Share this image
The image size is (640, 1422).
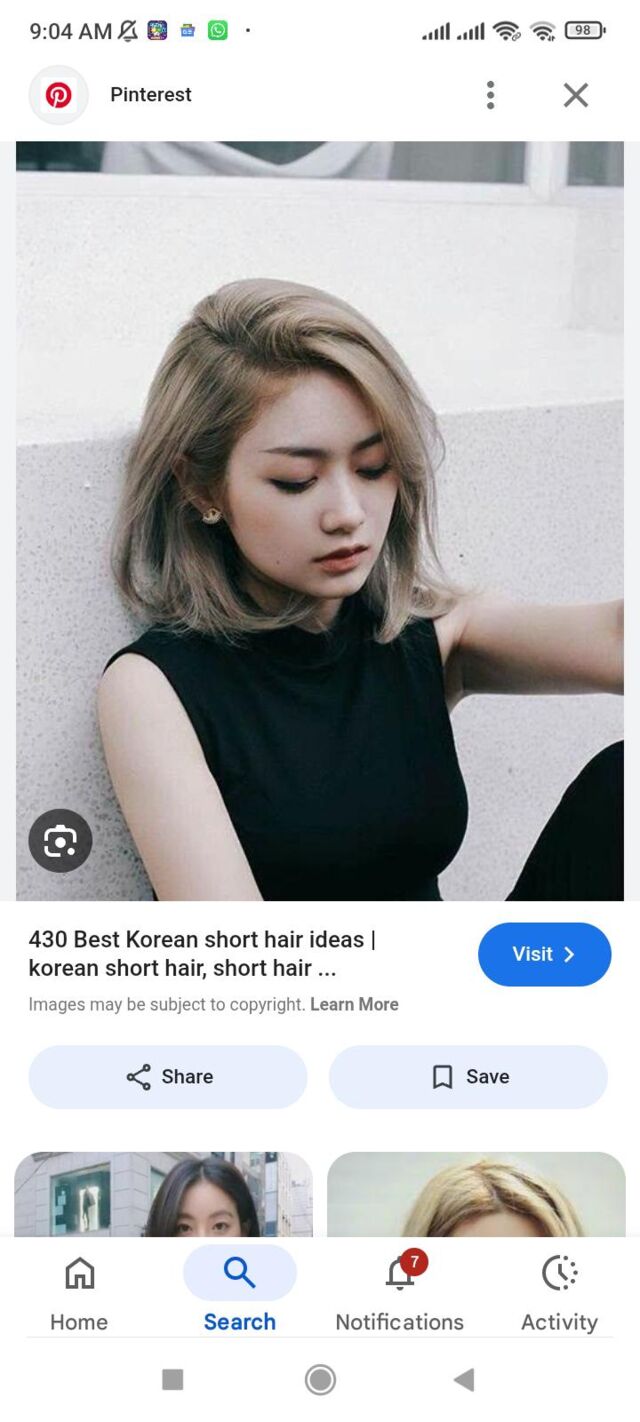point(168,1077)
